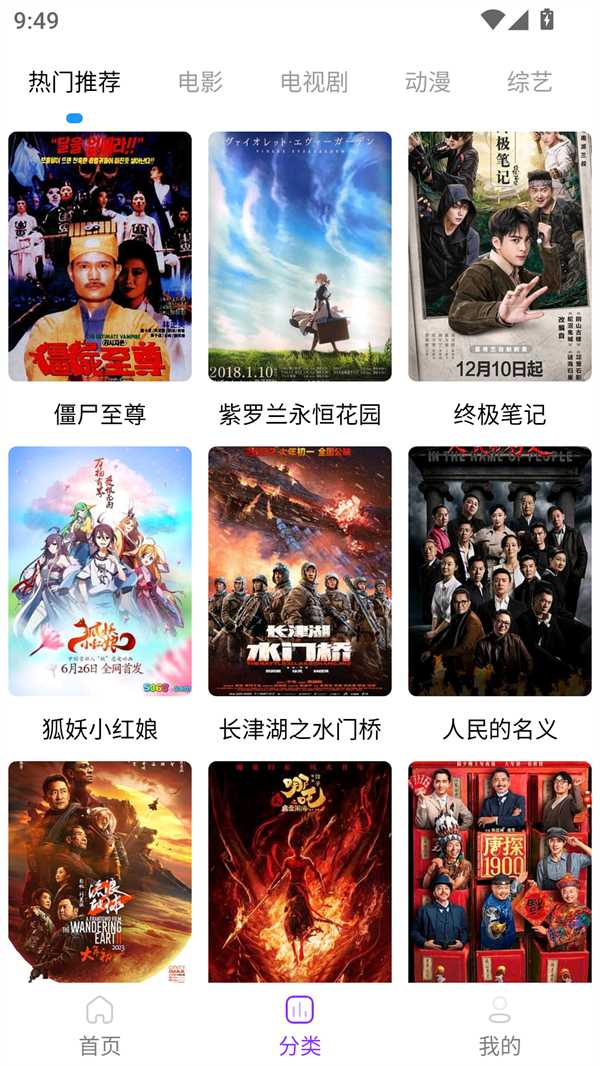The height and width of the screenshot is (1066, 600).
Task: Open the 我的 profile tab
Action: coord(500,1025)
